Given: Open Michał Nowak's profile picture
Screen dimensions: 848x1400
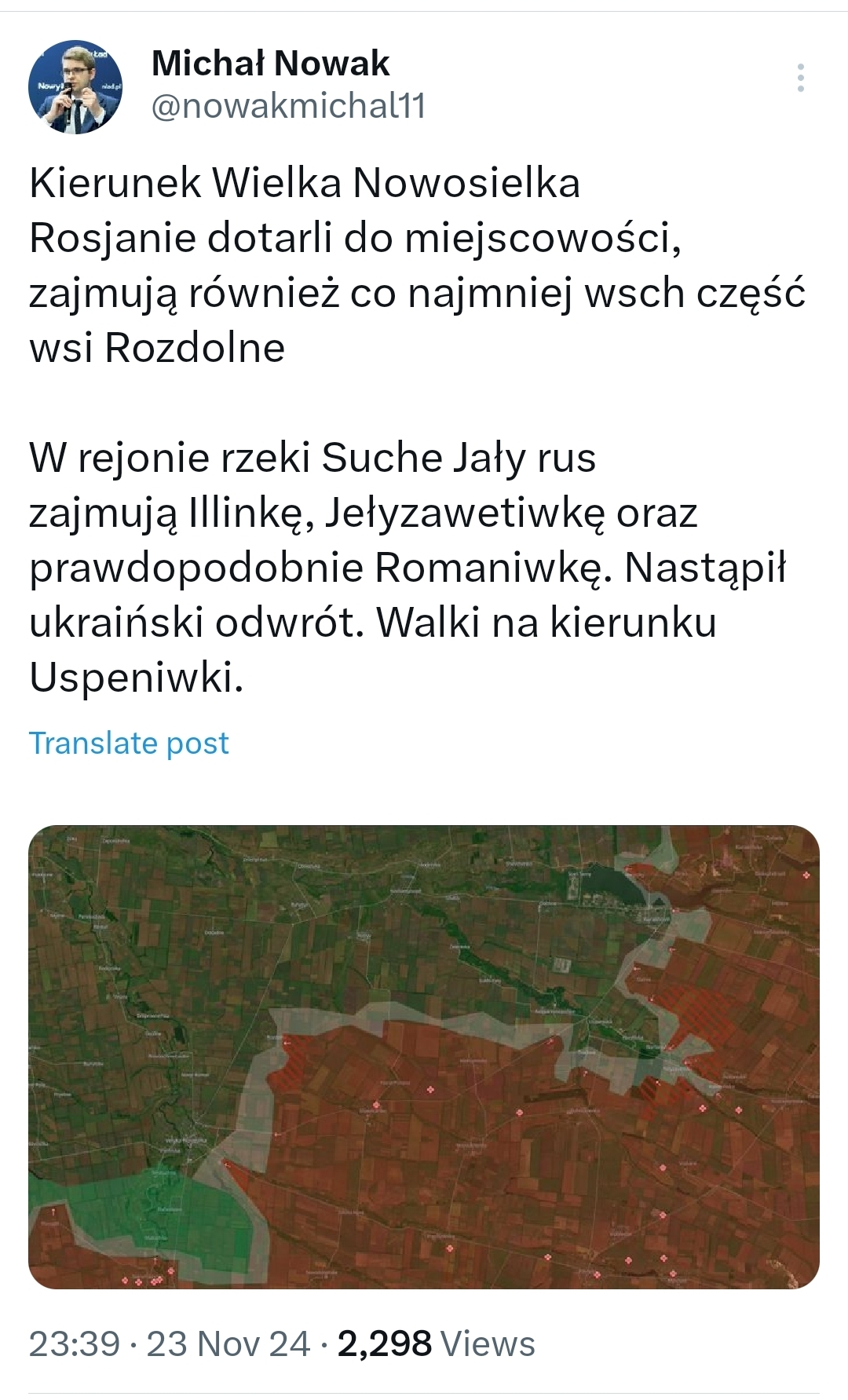Looking at the screenshot, I should (76, 87).
